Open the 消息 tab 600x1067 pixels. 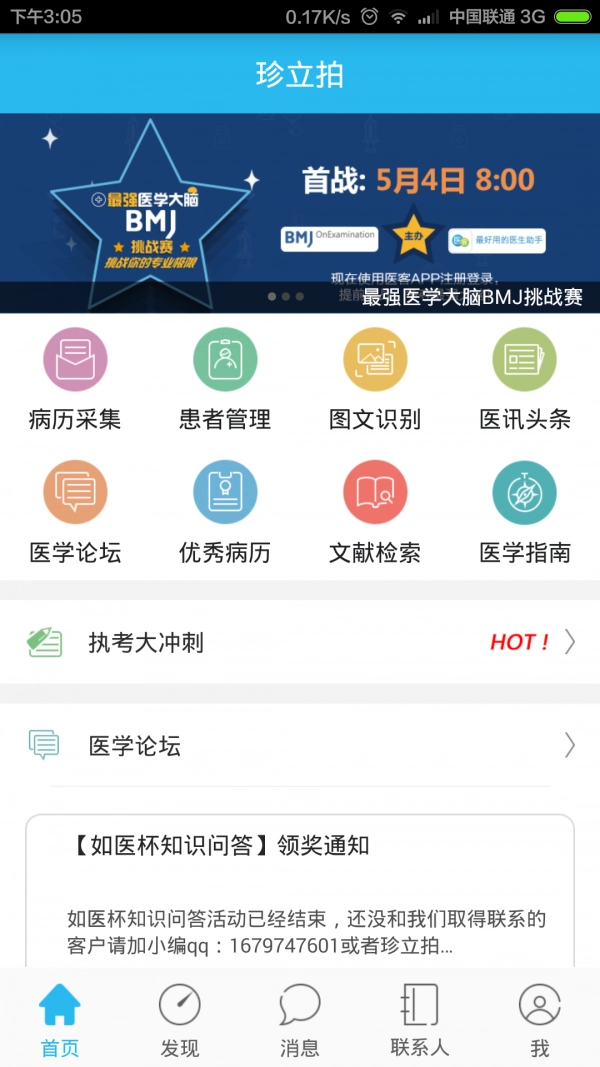click(300, 1019)
